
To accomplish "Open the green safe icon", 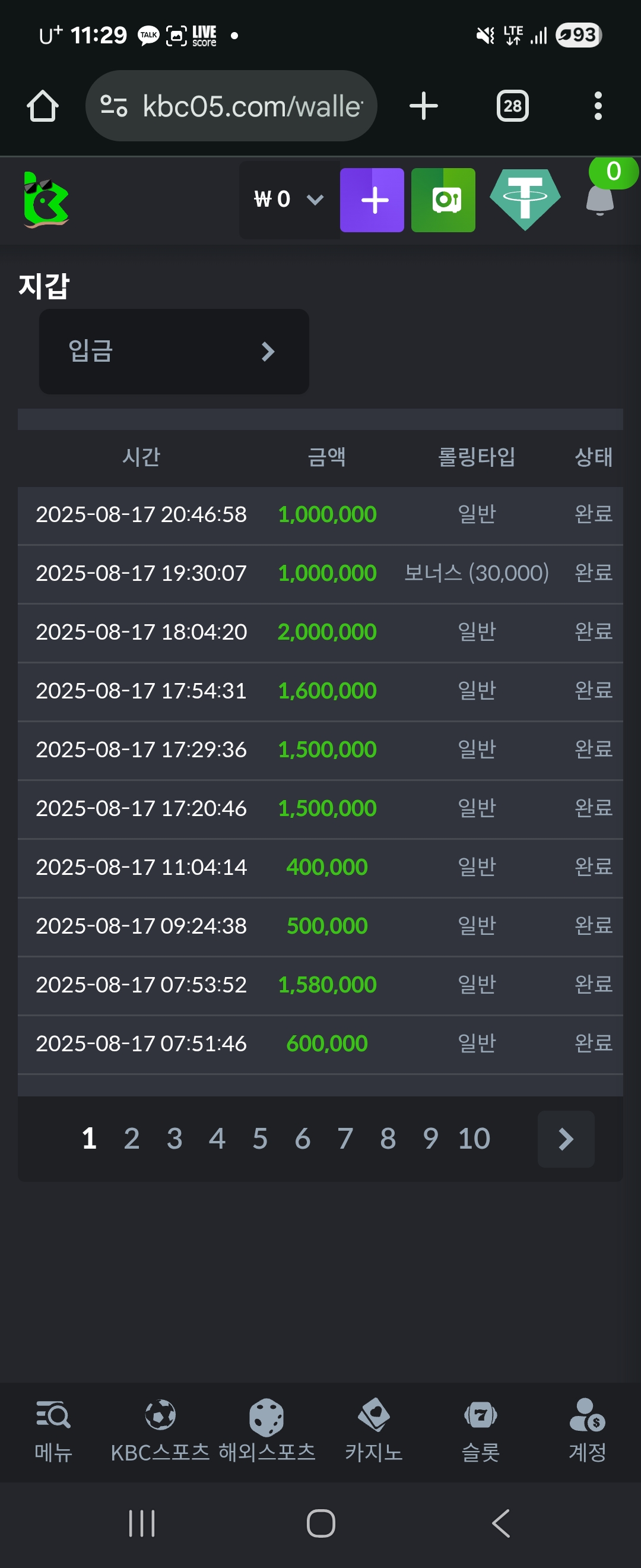I will pyautogui.click(x=443, y=200).
